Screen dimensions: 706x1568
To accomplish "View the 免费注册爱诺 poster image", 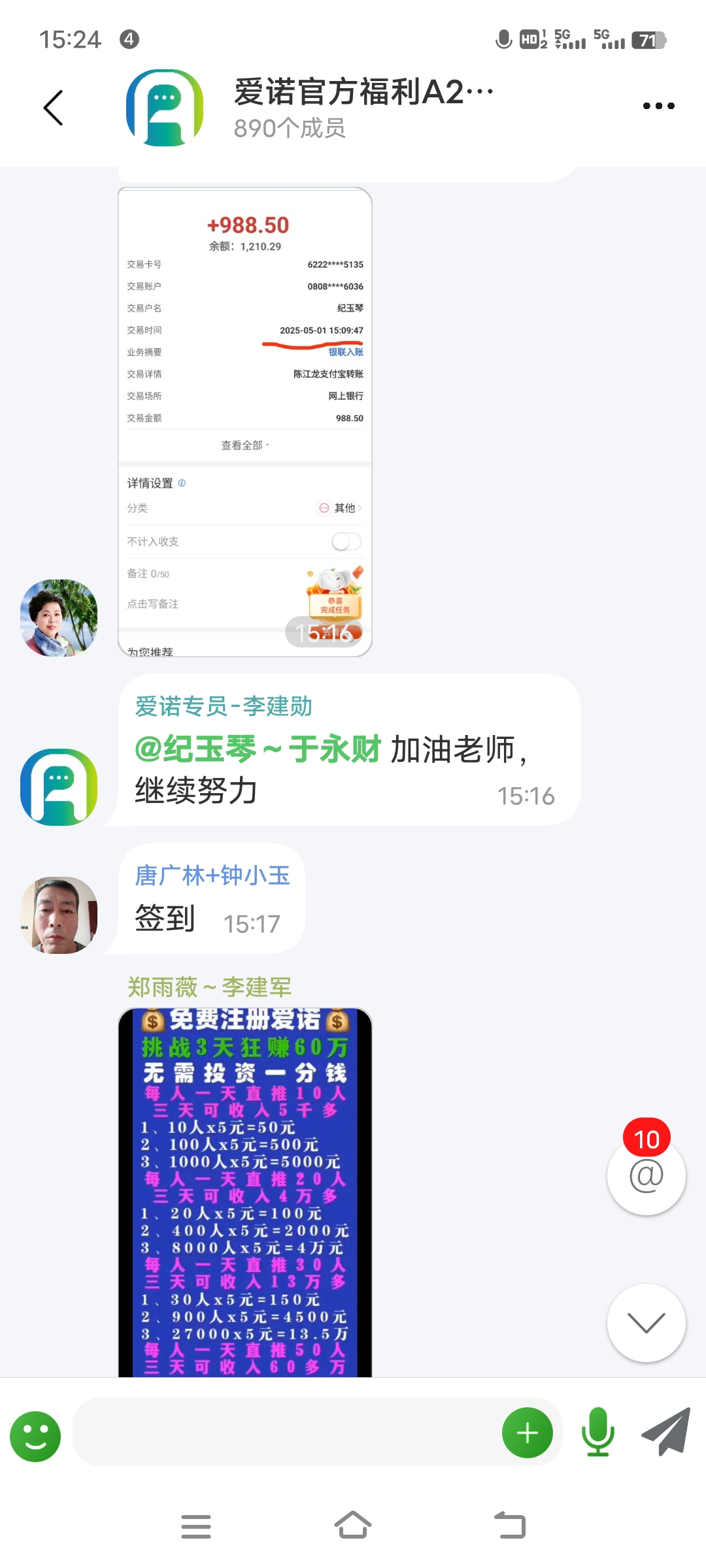I will coord(245,1192).
